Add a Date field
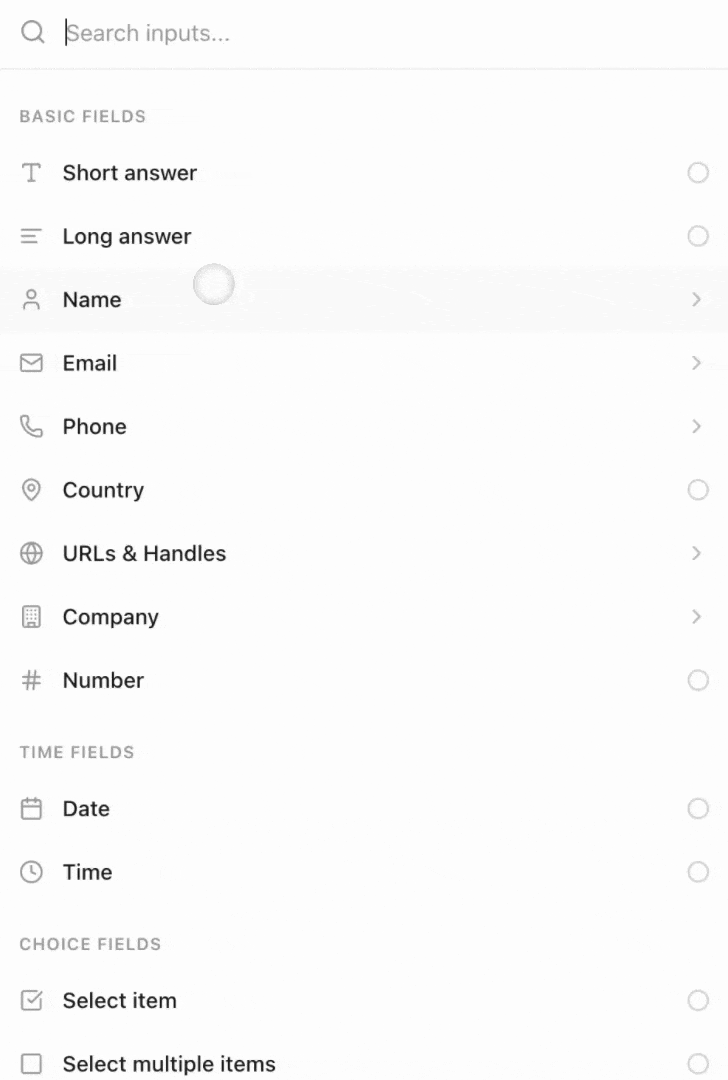Viewport: 728px width, 1080px height. [x=86, y=809]
